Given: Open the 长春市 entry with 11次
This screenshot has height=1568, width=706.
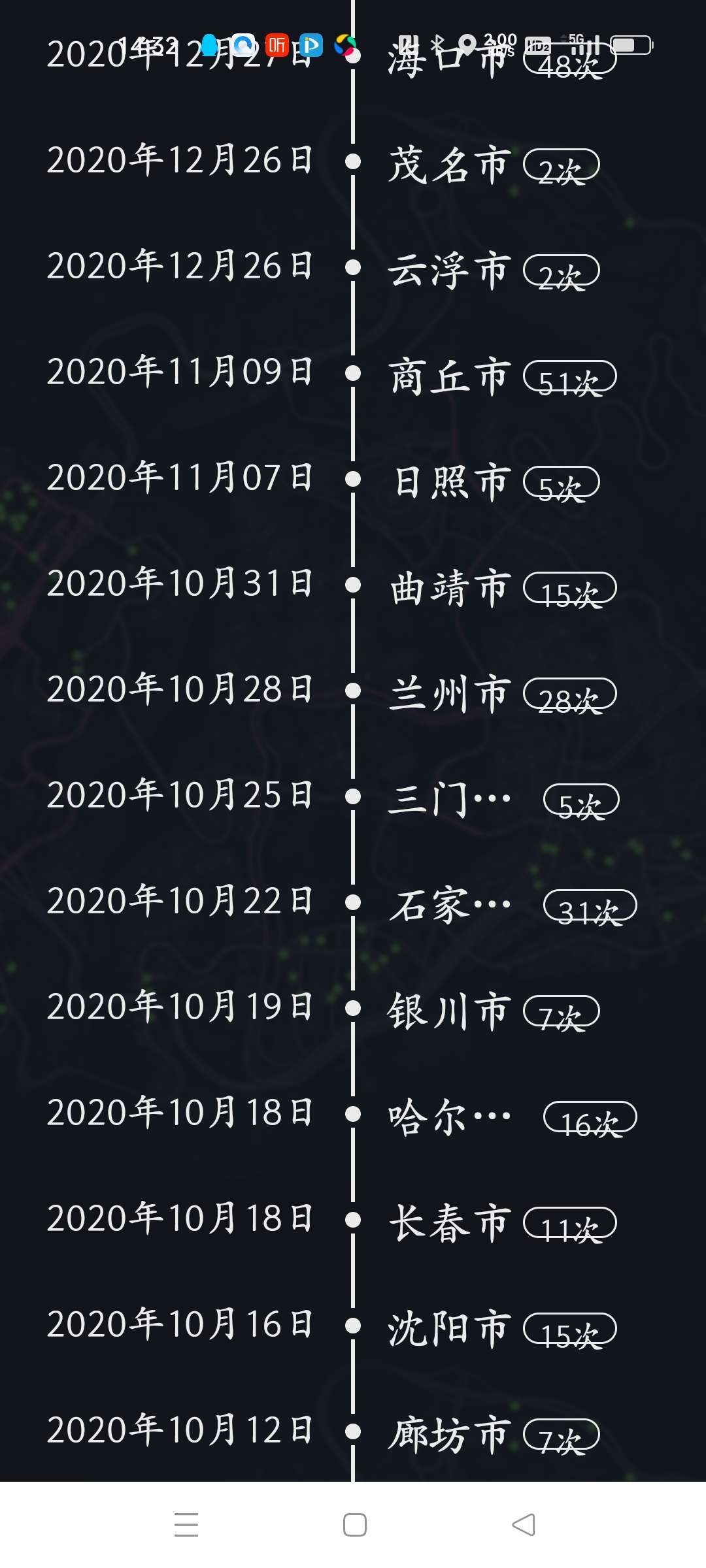Looking at the screenshot, I should coord(449,1222).
